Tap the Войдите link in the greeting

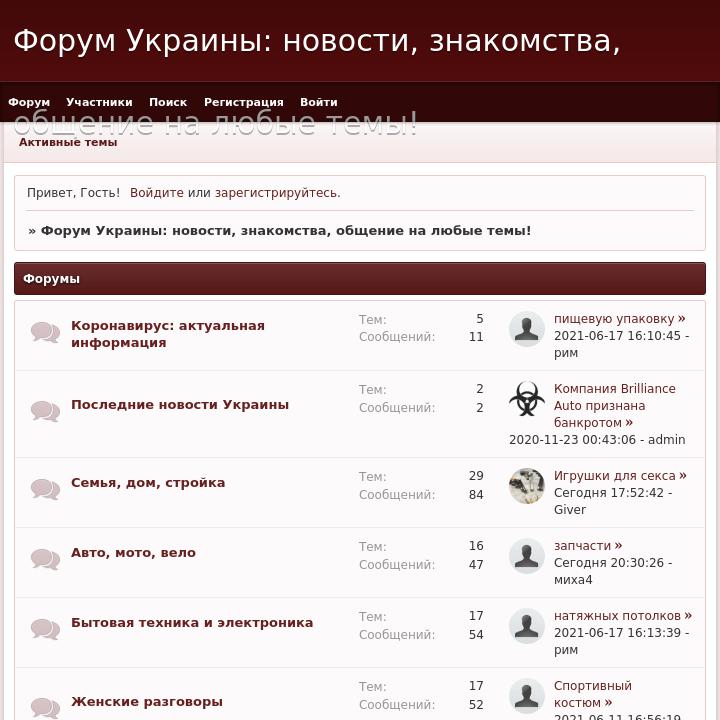coord(156,193)
